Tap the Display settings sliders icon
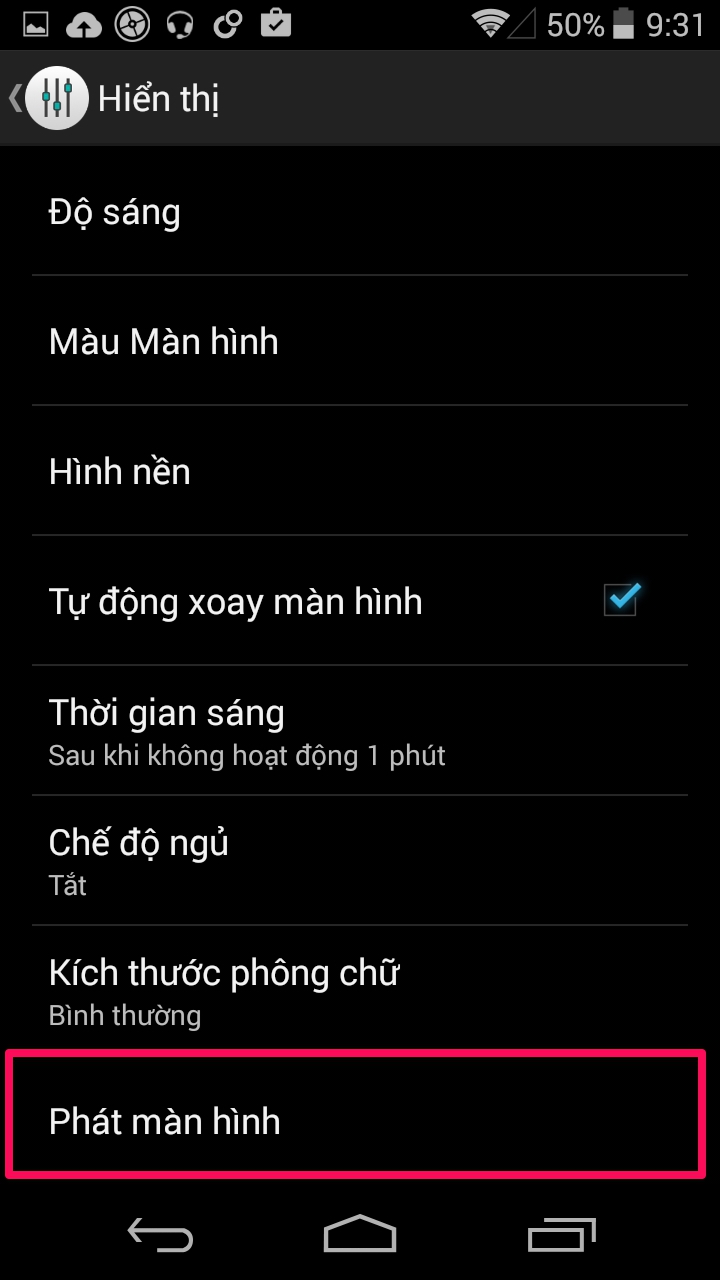720x1280 pixels. point(57,99)
